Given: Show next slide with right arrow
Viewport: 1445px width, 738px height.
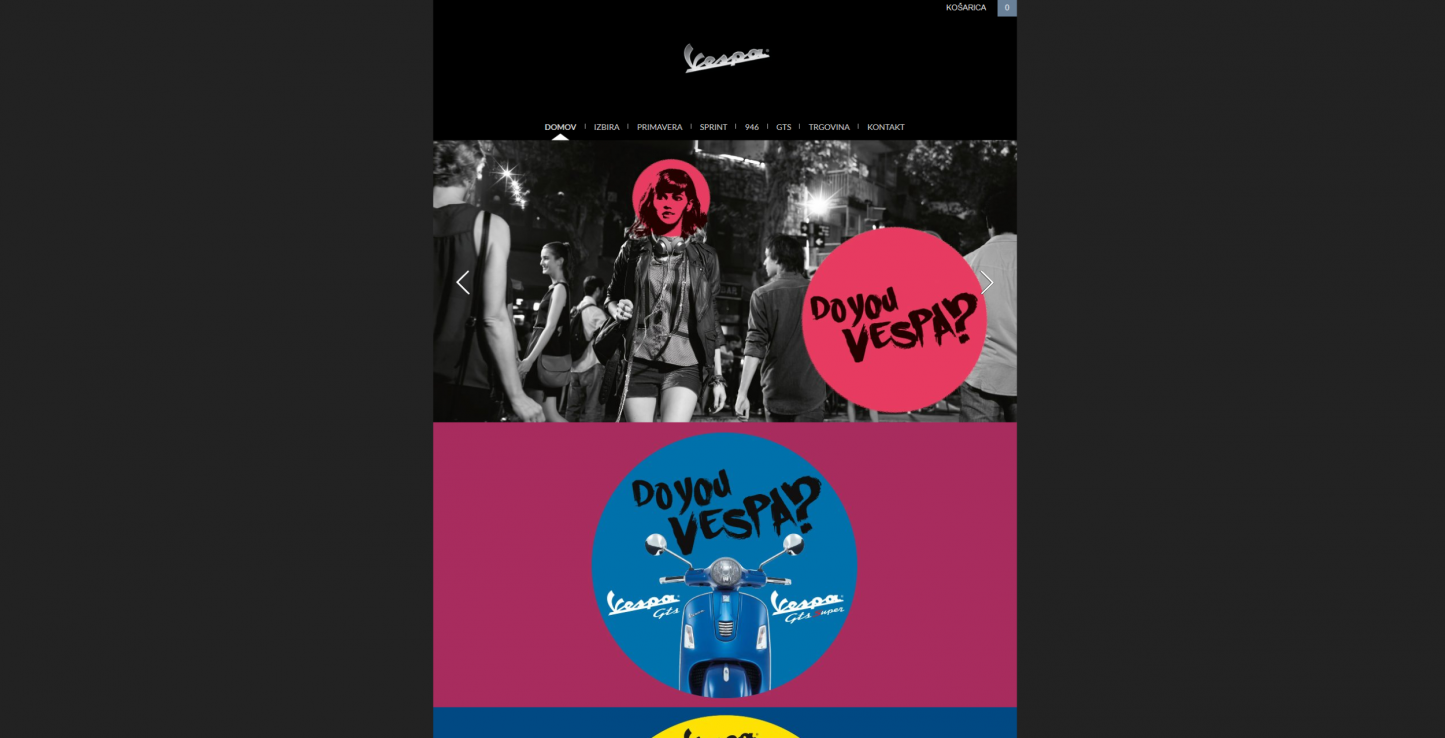Looking at the screenshot, I should (x=987, y=283).
